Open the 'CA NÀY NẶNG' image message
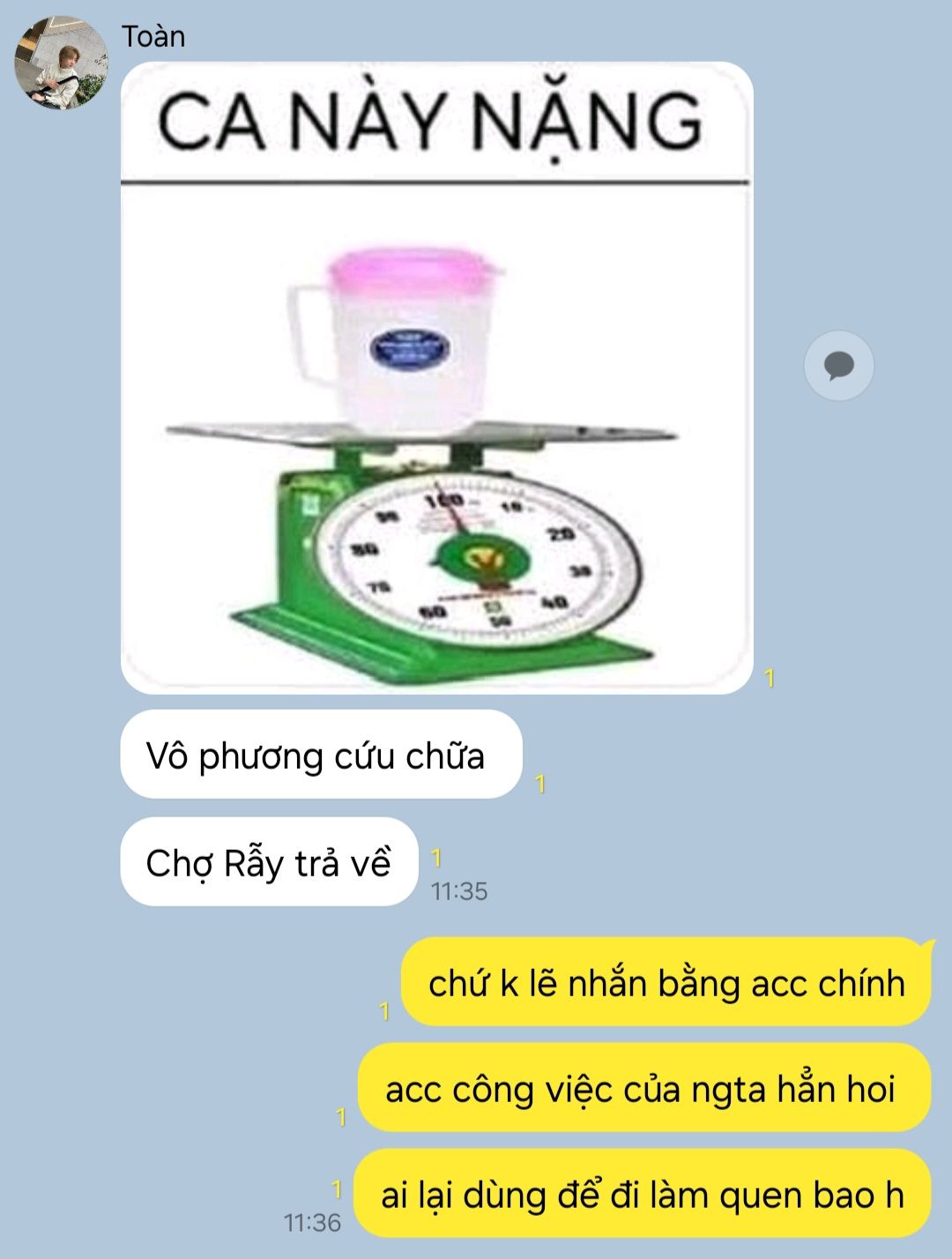This screenshot has width=952, height=1259. (436, 379)
